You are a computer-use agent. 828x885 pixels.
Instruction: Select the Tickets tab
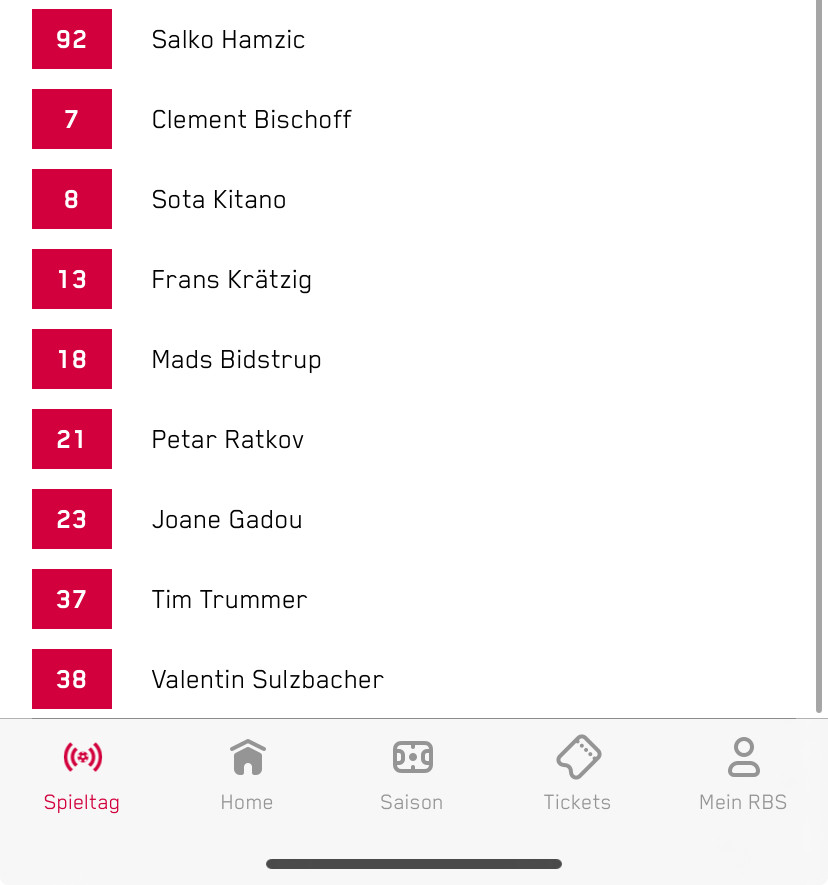tap(577, 774)
